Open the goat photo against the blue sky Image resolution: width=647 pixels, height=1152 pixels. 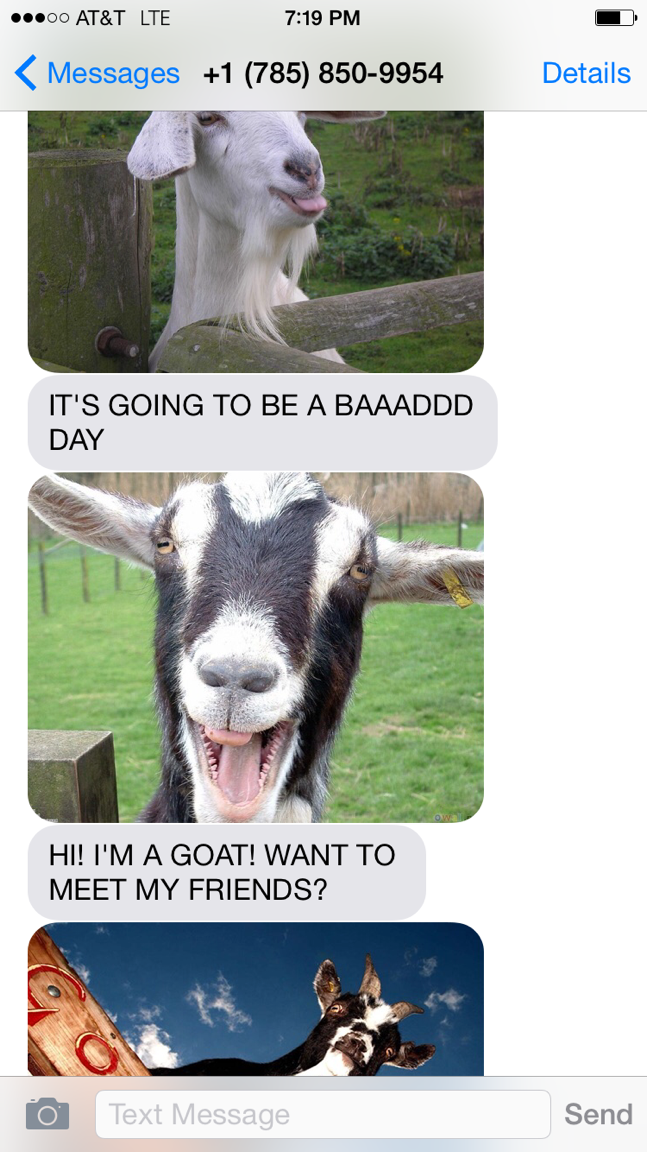click(x=255, y=1000)
